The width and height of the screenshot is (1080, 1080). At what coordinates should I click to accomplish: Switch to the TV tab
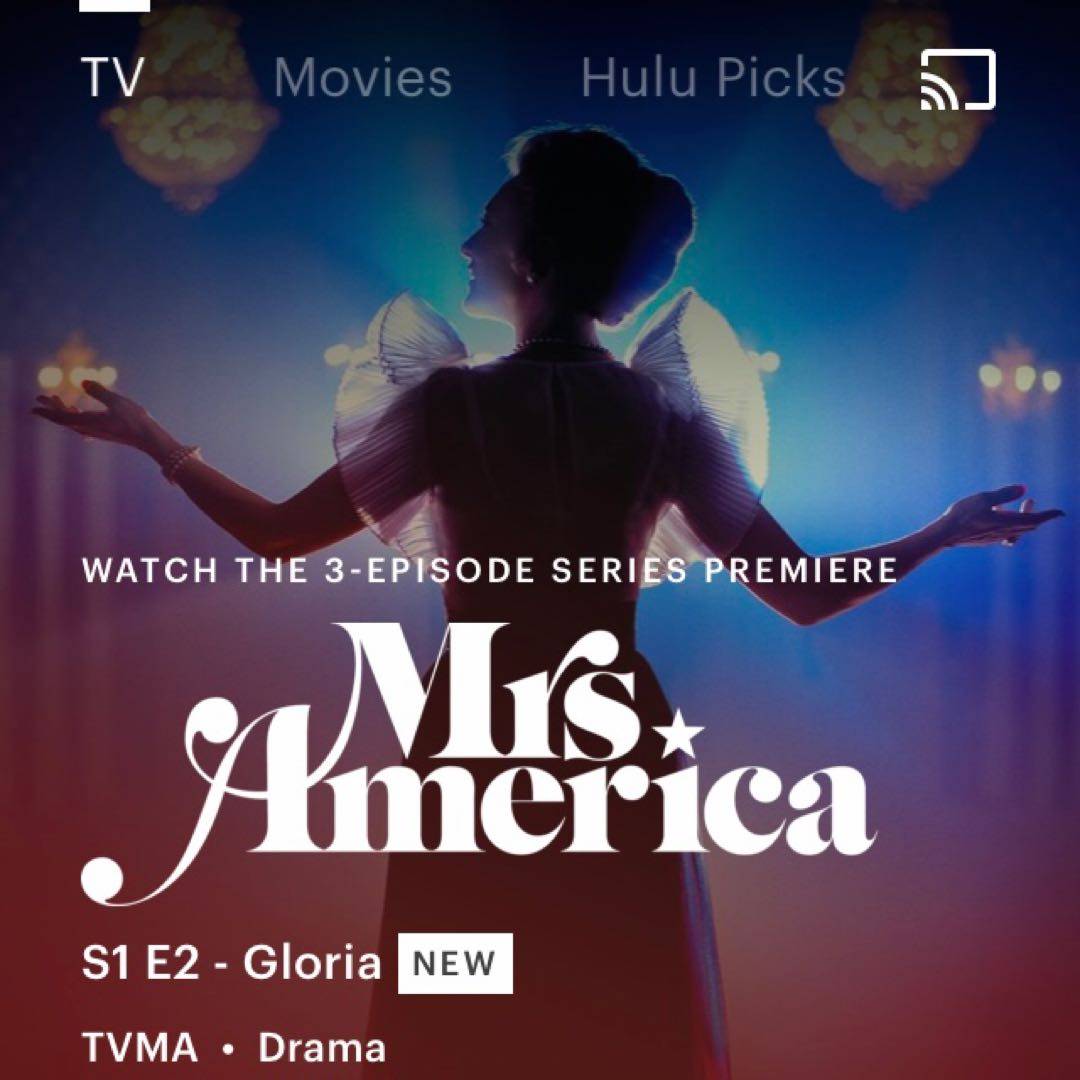click(x=112, y=78)
